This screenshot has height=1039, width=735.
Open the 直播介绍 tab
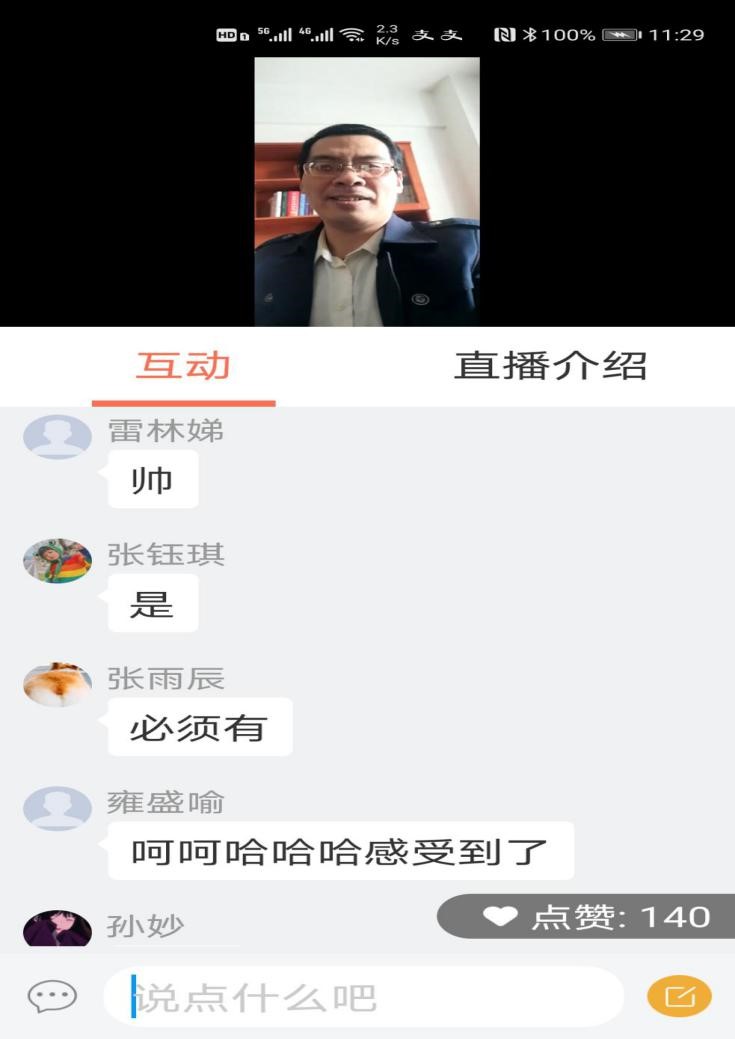click(x=550, y=366)
